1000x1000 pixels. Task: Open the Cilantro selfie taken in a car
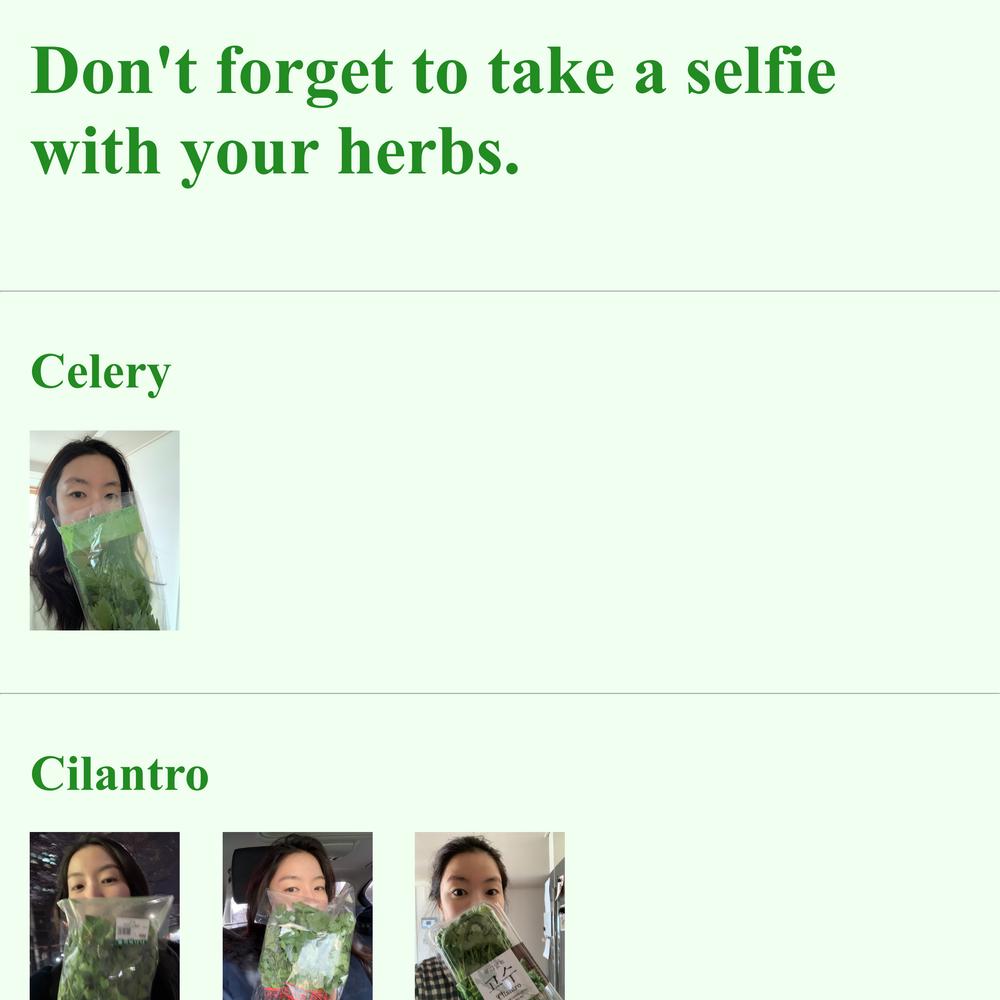tap(297, 915)
